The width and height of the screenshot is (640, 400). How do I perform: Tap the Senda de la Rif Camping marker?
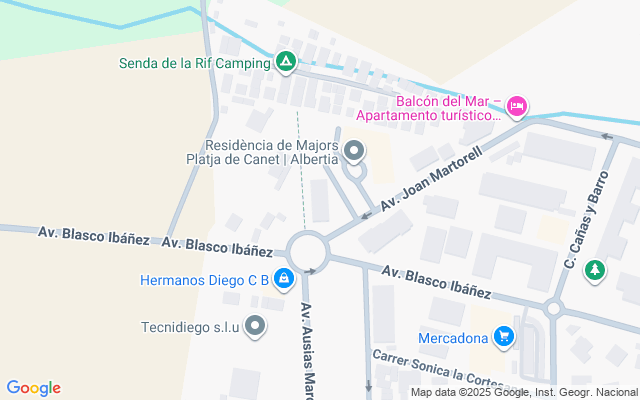286,63
